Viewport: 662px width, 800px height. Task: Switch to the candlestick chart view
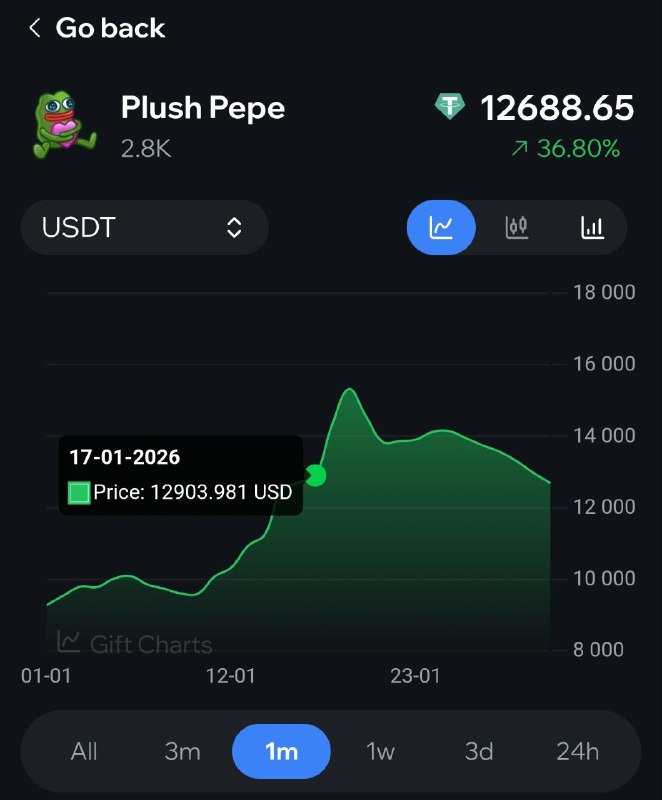click(x=516, y=228)
